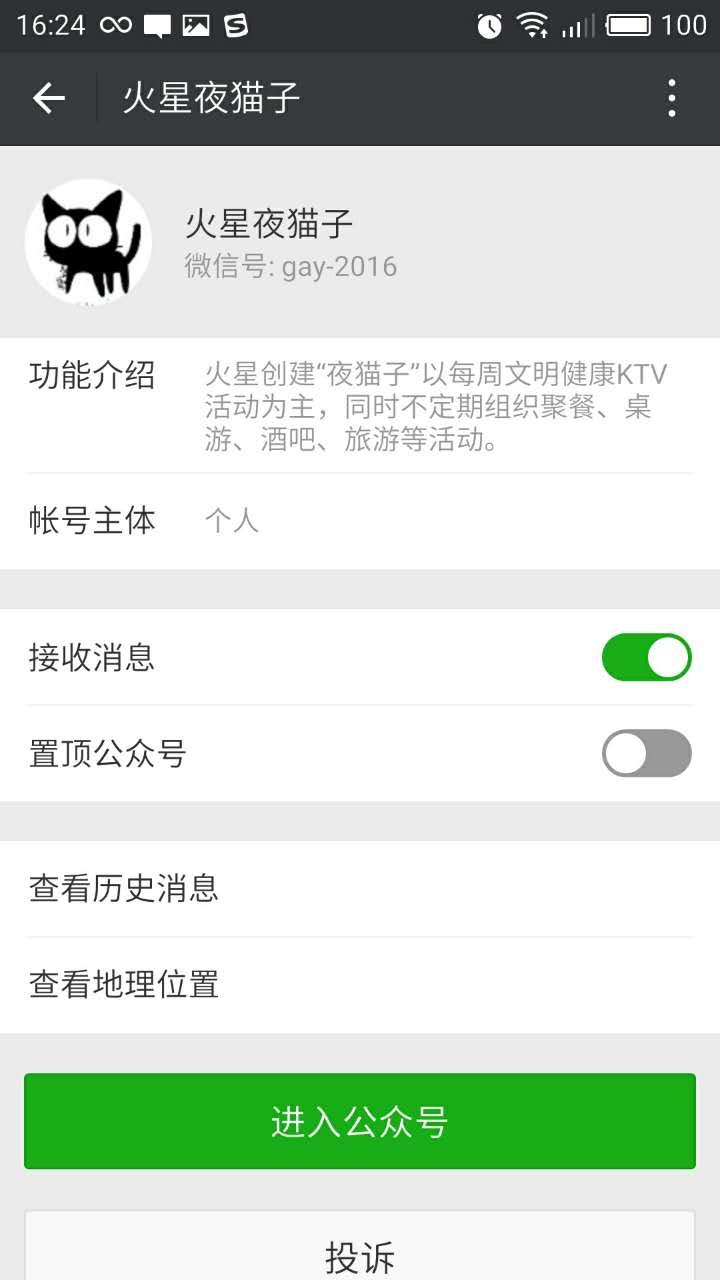Enable the 置顶公众号 switch

coord(646,753)
